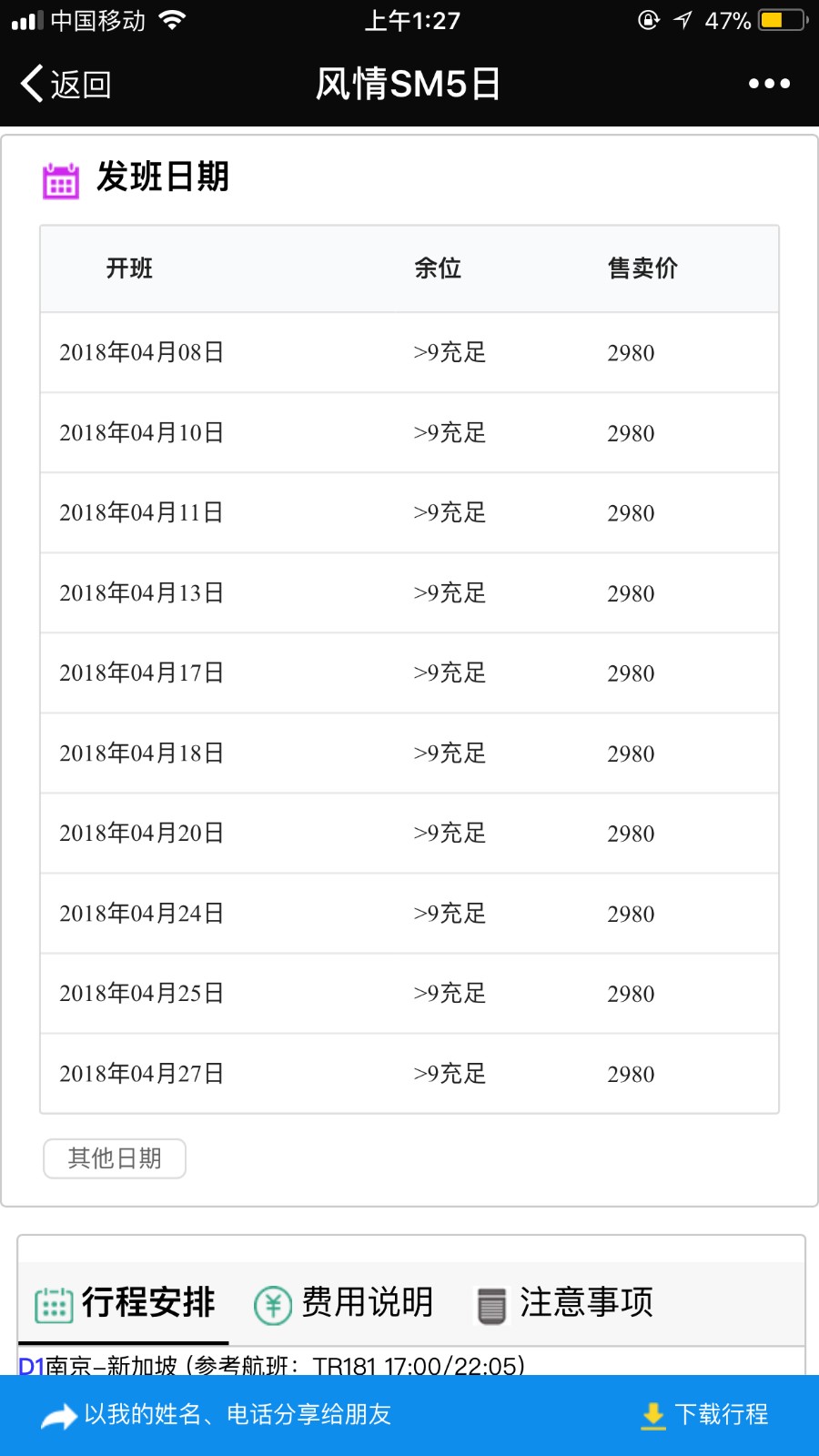Open the 注意事项 tab
This screenshot has width=819, height=1456.
(586, 1303)
